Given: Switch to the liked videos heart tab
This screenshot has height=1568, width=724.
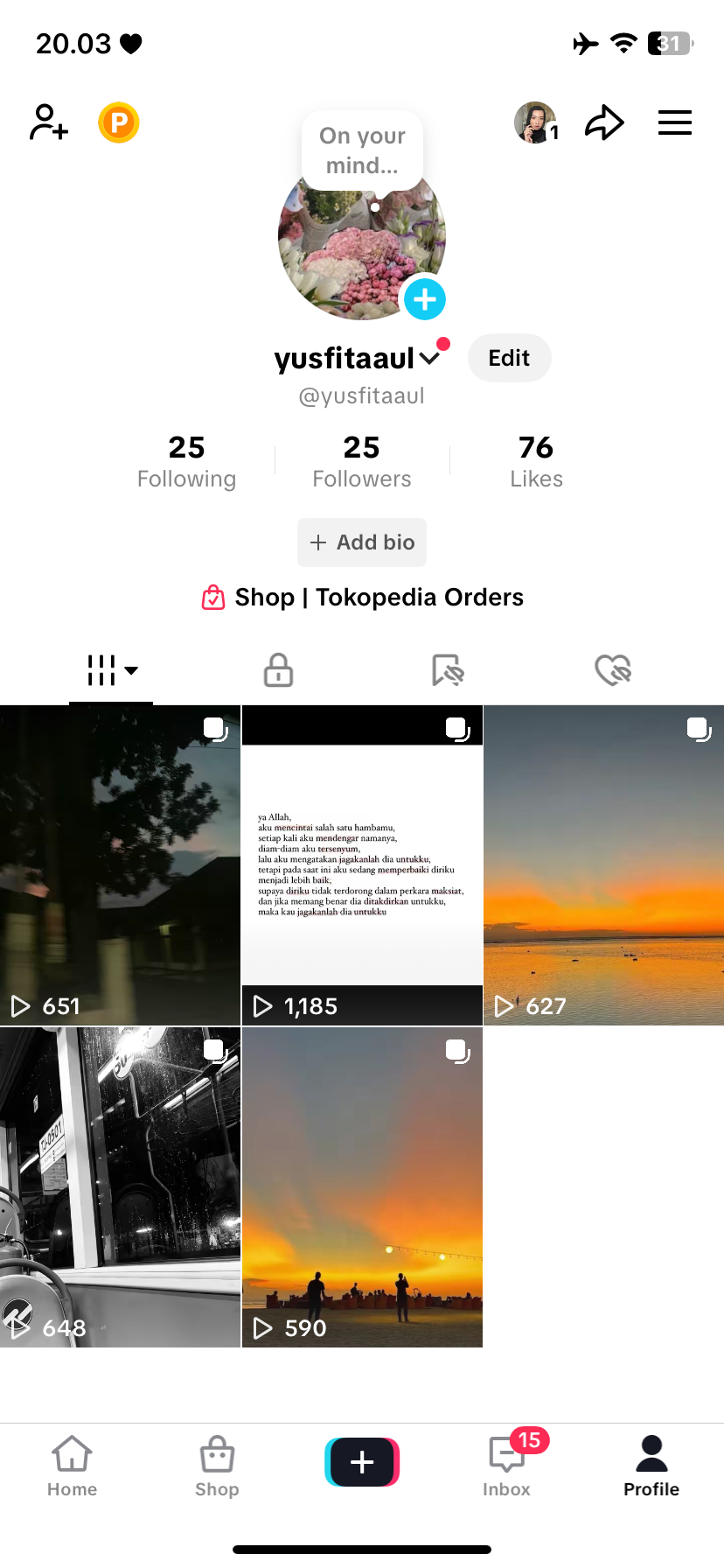Looking at the screenshot, I should (x=613, y=670).
